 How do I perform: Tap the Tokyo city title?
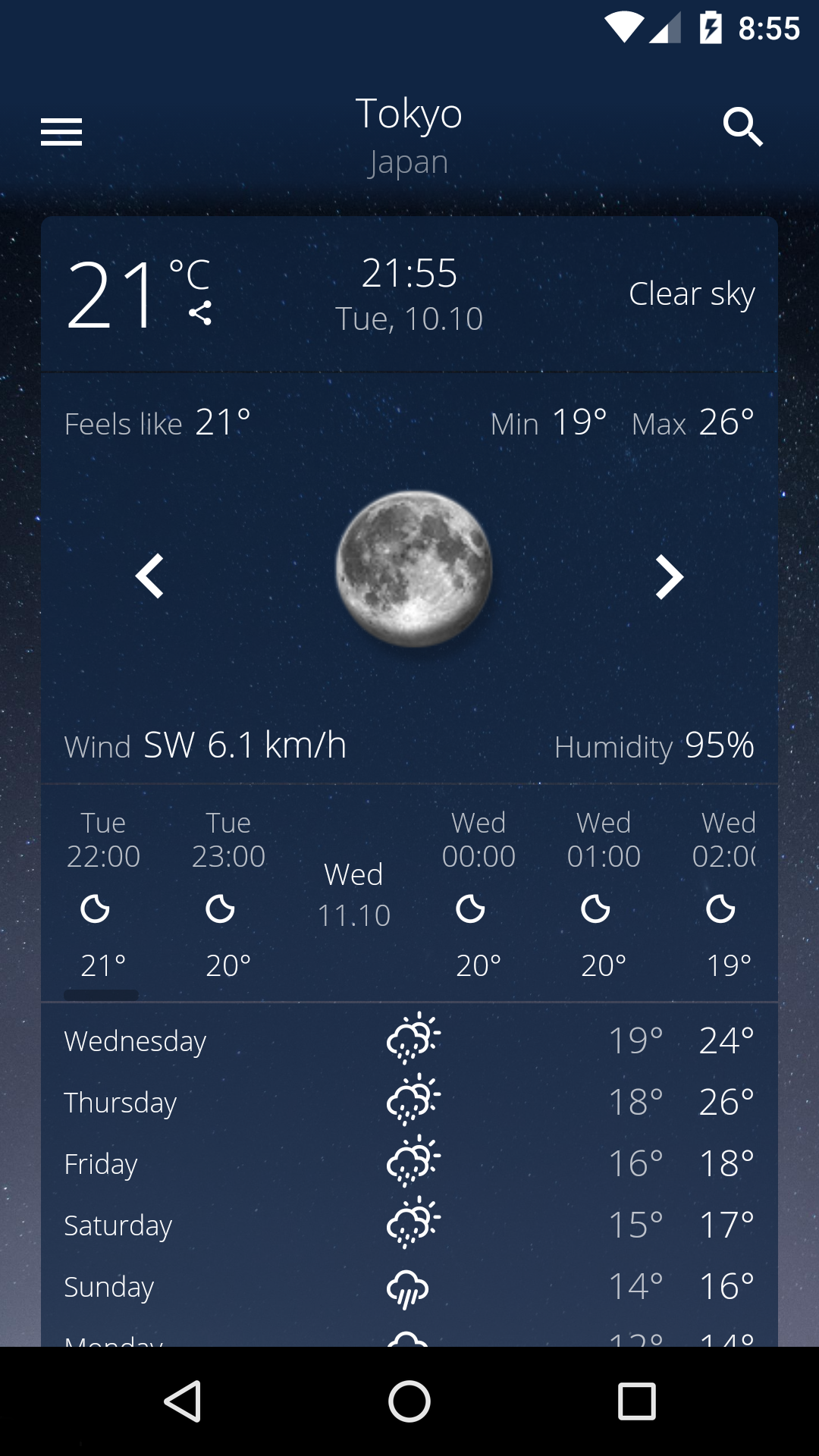point(409,114)
